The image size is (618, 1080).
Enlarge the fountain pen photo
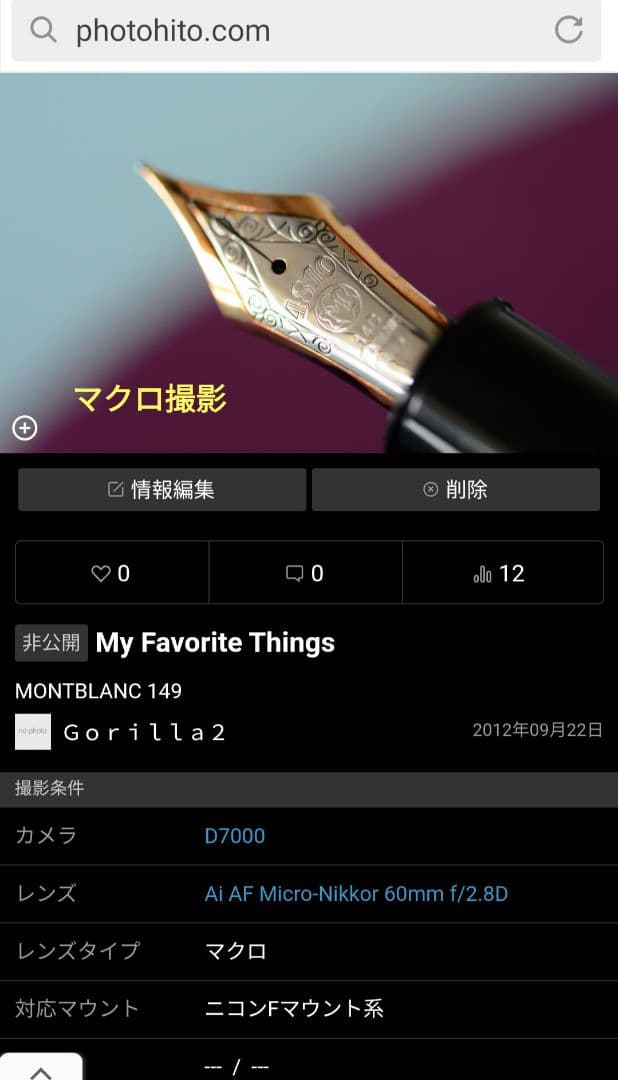pyautogui.click(x=25, y=428)
